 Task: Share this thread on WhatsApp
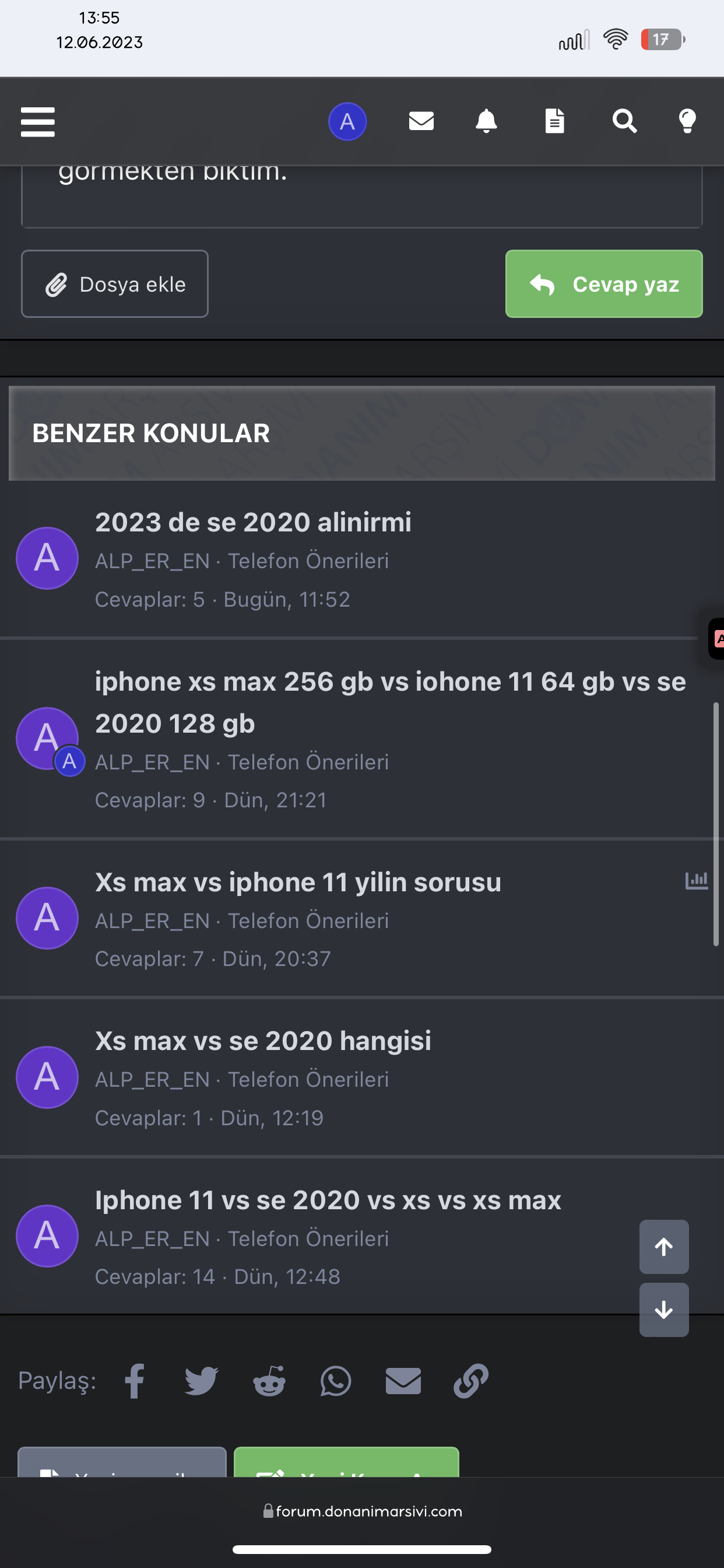[336, 1381]
